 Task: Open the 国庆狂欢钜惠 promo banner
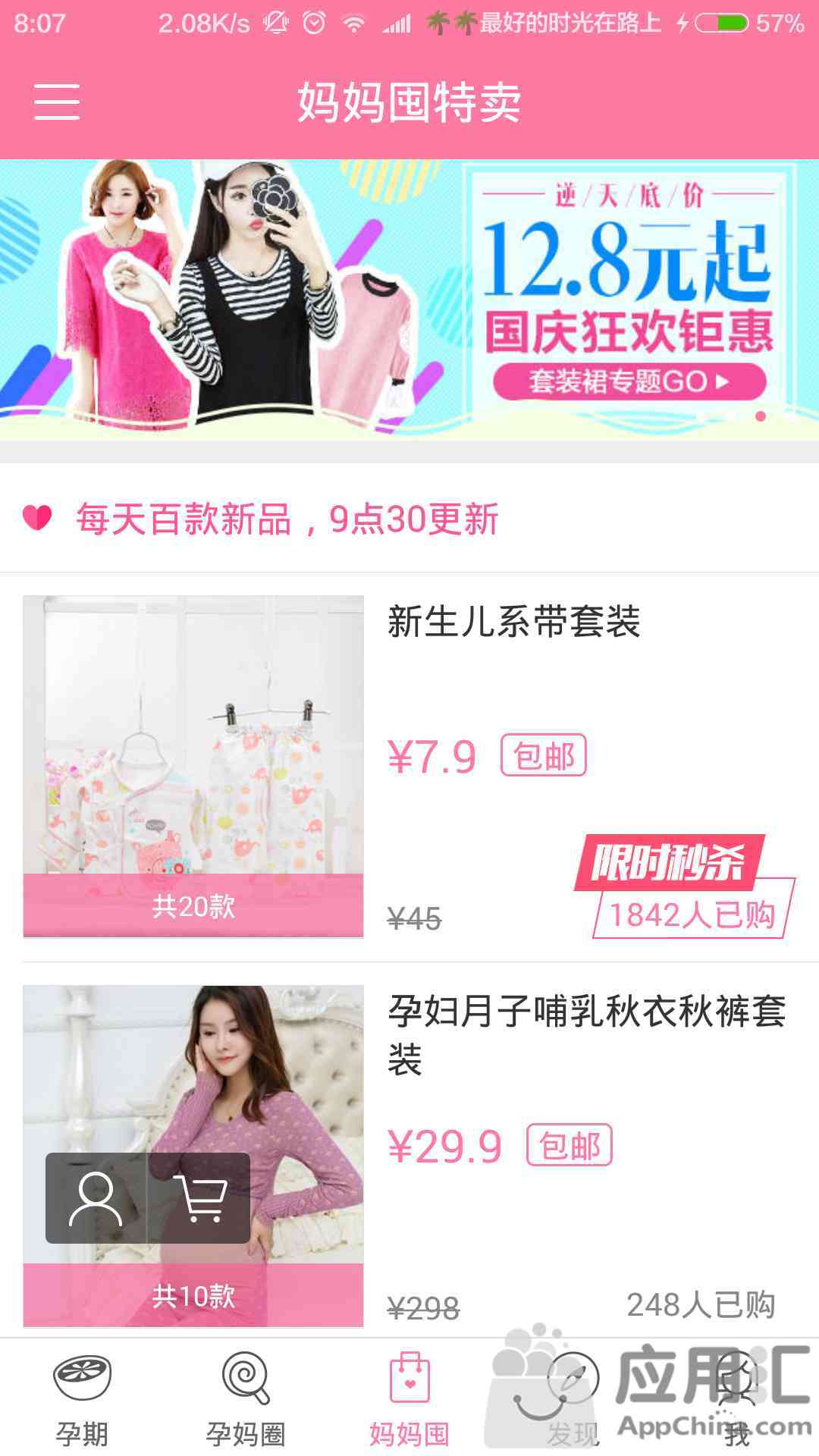[409, 300]
